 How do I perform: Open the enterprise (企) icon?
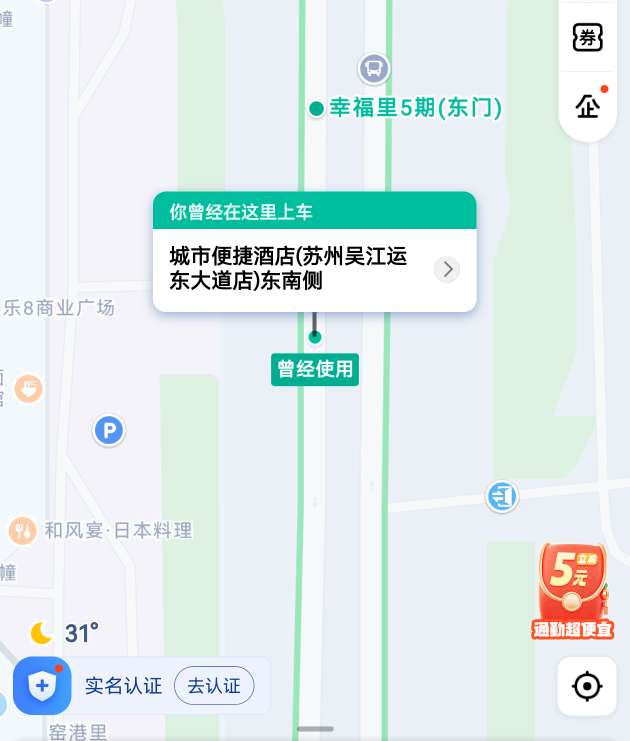click(587, 106)
